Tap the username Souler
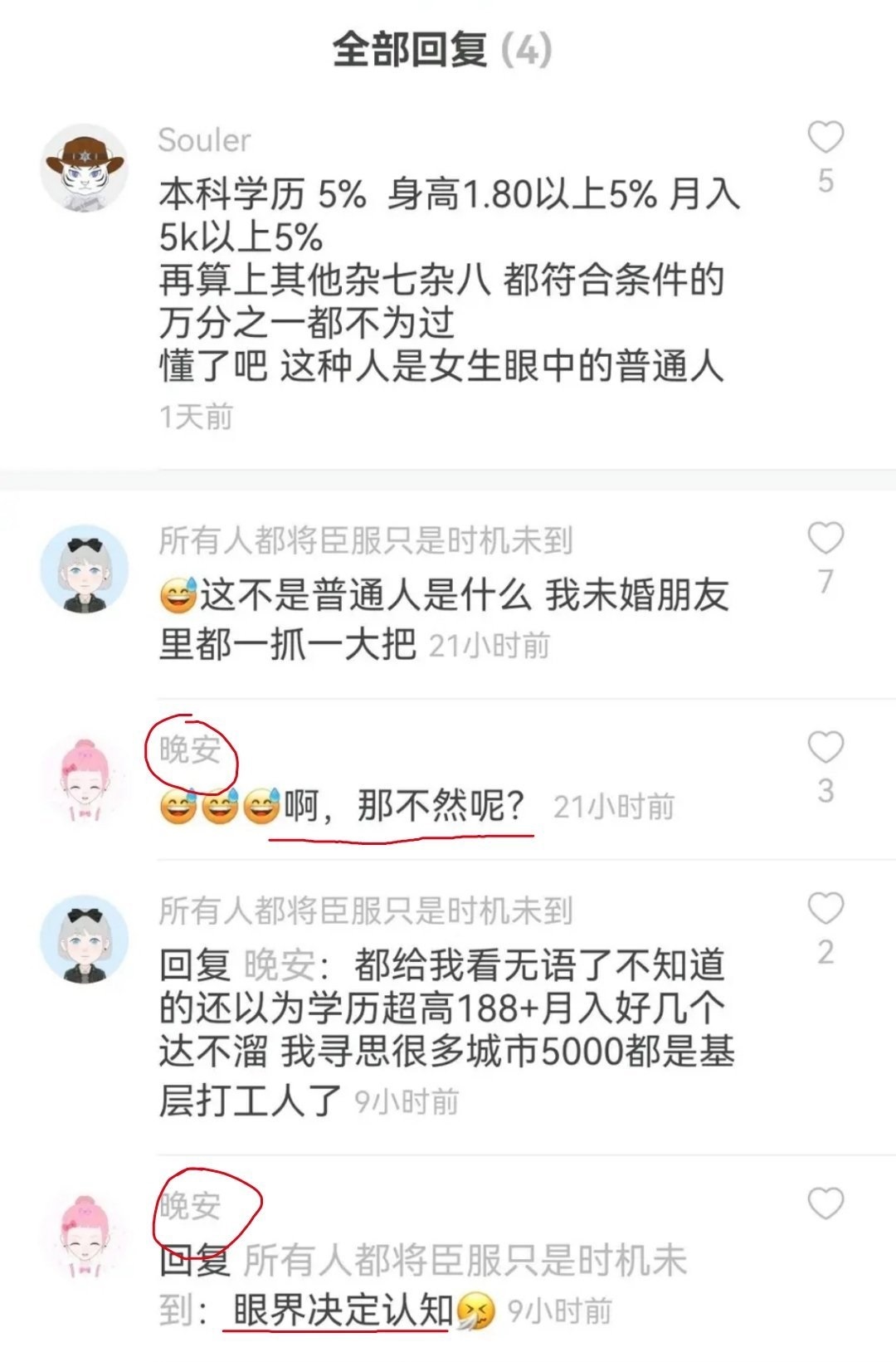The width and height of the screenshot is (896, 1362). click(204, 140)
